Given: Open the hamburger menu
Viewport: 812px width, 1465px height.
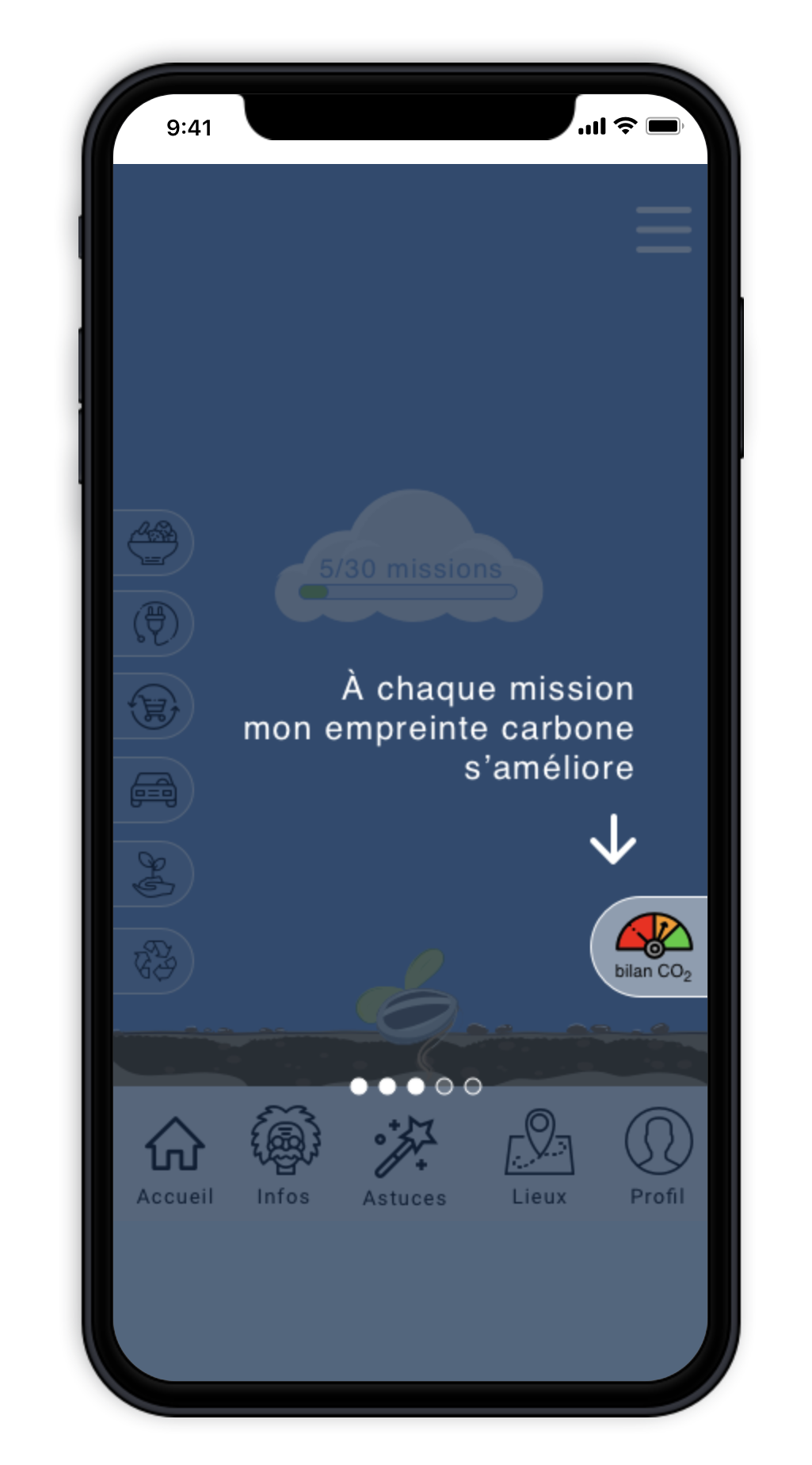Looking at the screenshot, I should click(663, 230).
